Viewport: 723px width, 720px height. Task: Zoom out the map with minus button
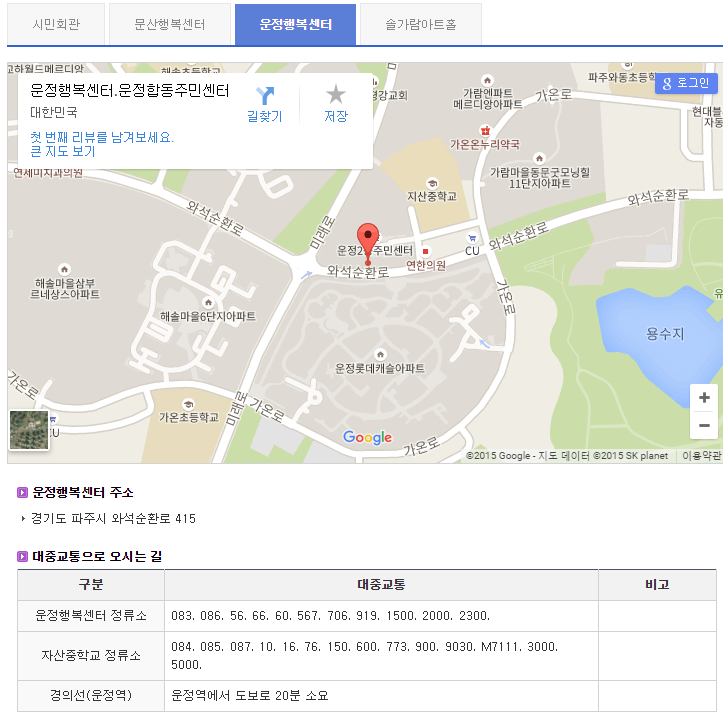(704, 425)
